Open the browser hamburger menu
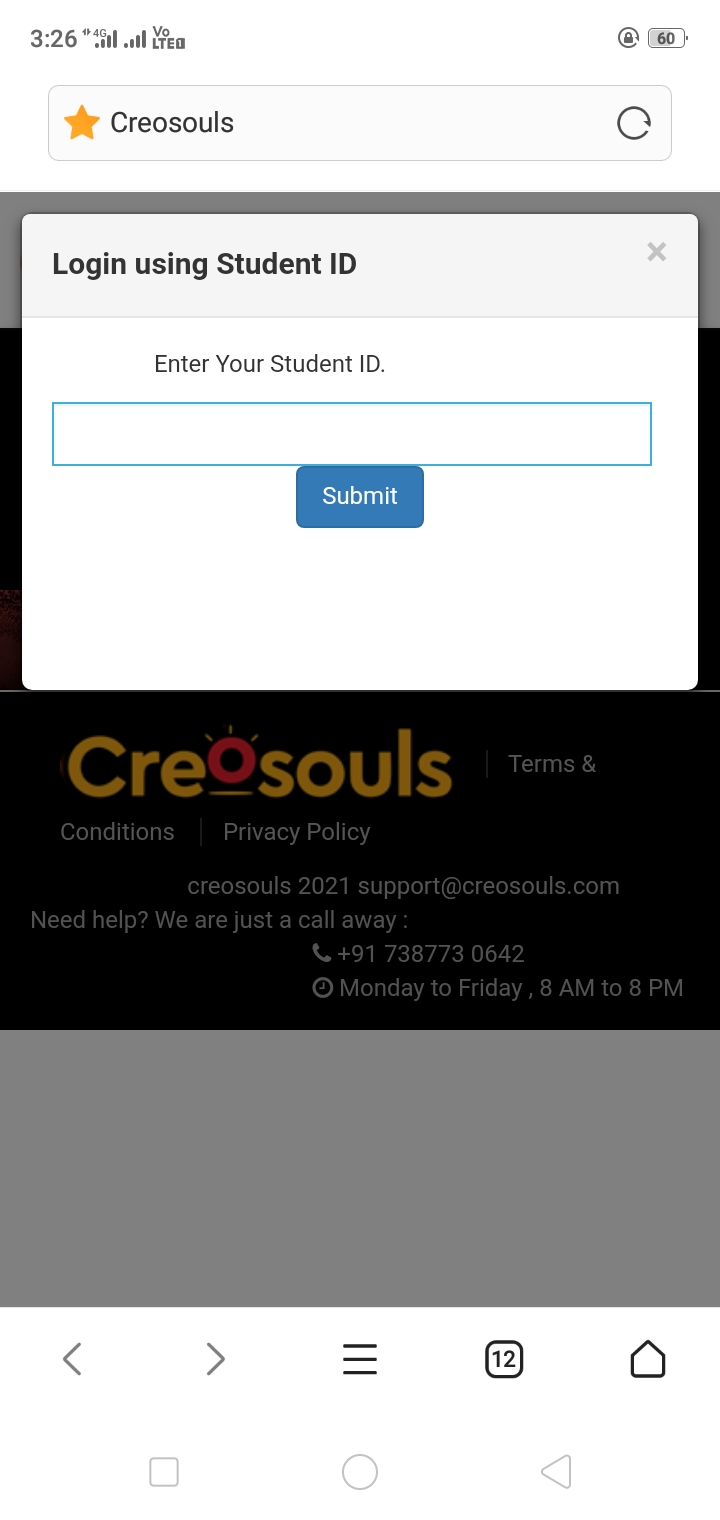The height and width of the screenshot is (1520, 720). pos(360,1359)
